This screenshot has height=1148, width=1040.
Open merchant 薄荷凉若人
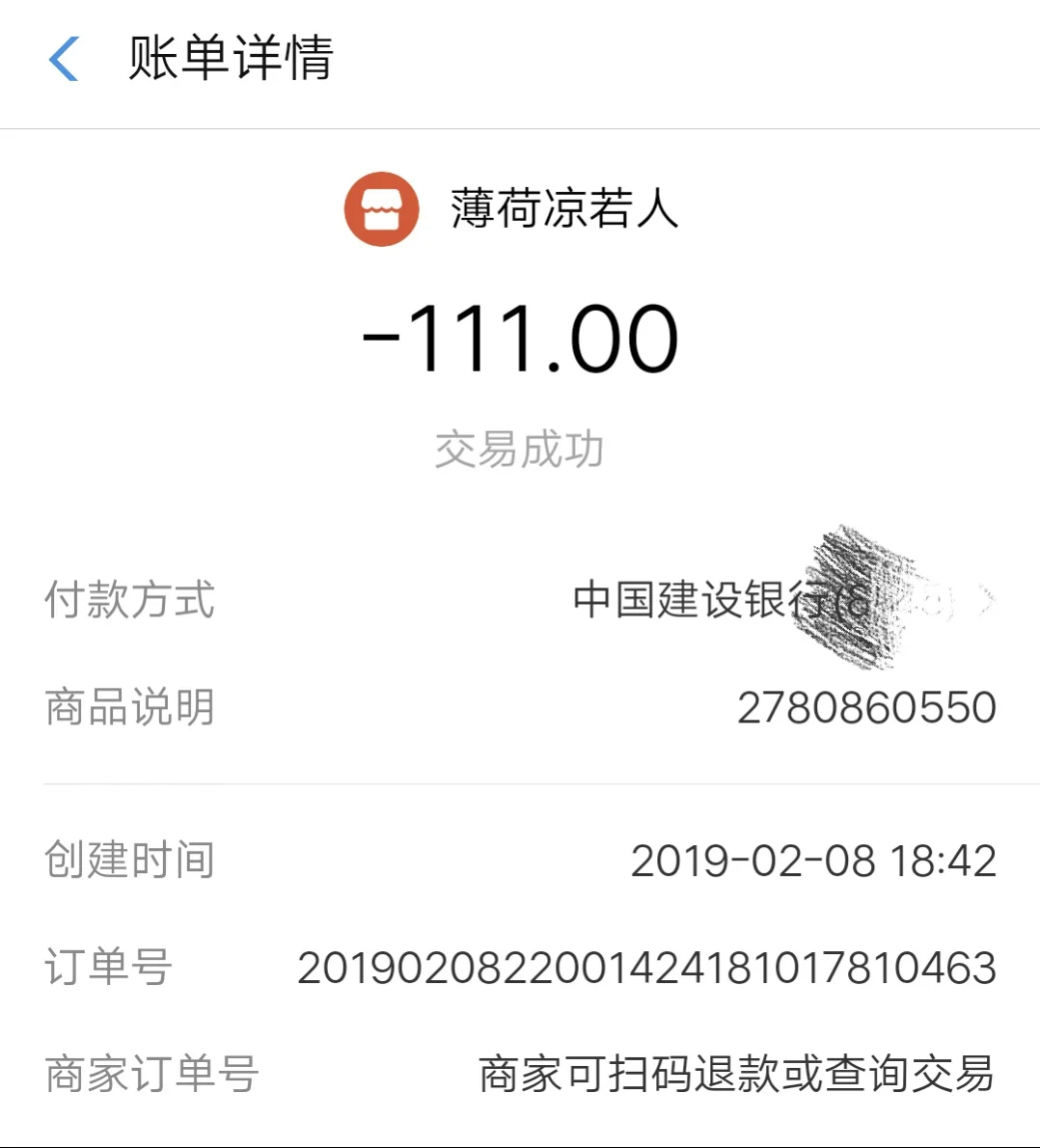tap(513, 209)
